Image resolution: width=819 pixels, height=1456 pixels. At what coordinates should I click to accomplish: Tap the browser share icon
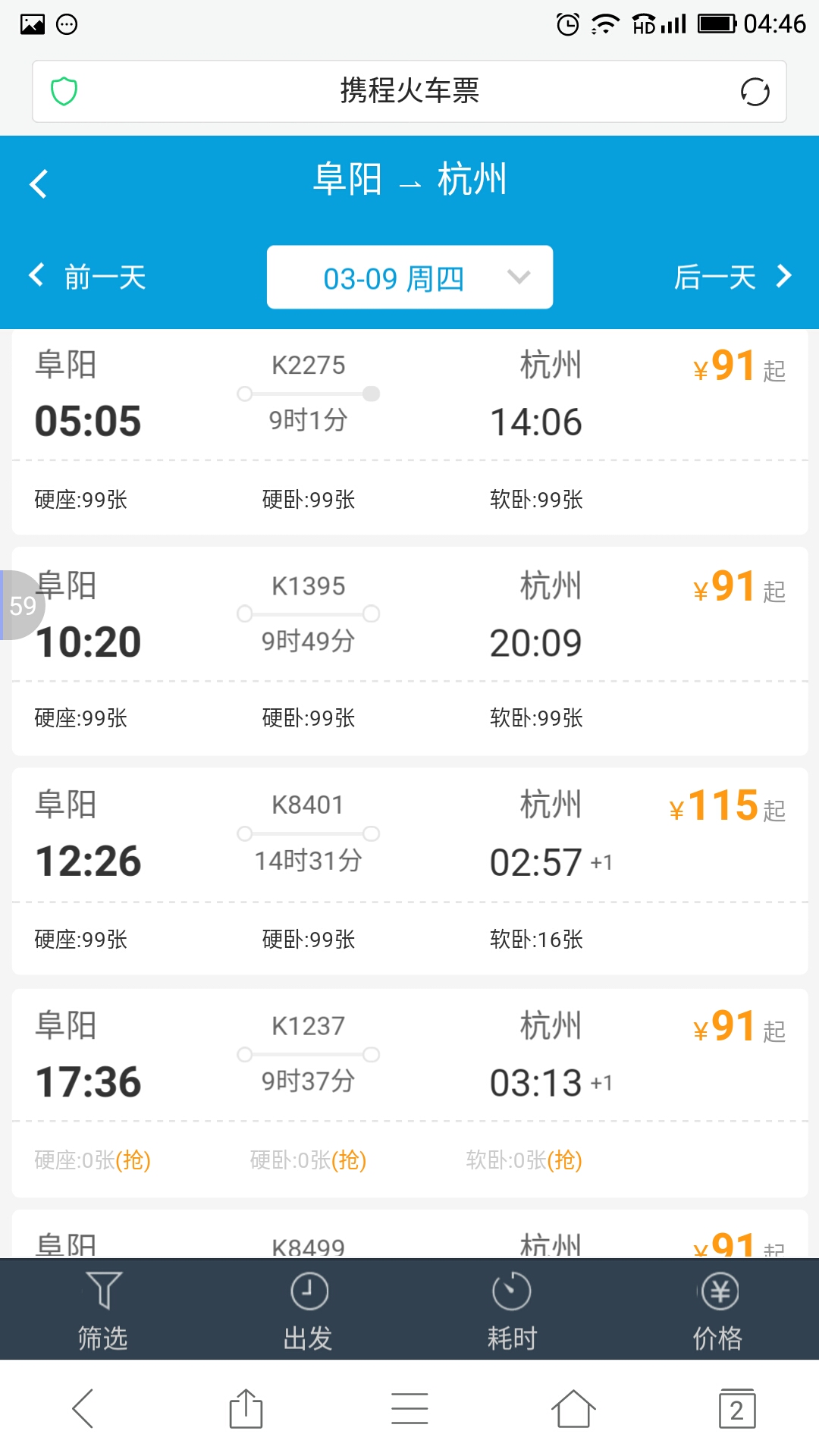246,1409
